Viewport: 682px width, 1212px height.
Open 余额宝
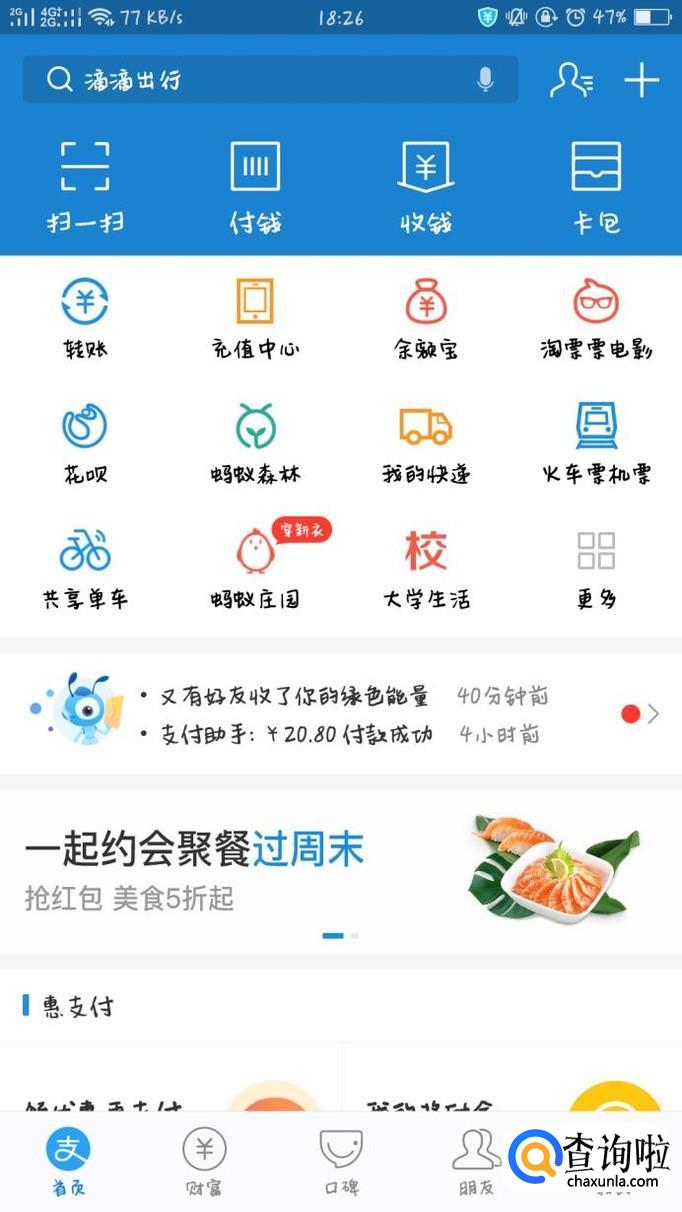[426, 318]
